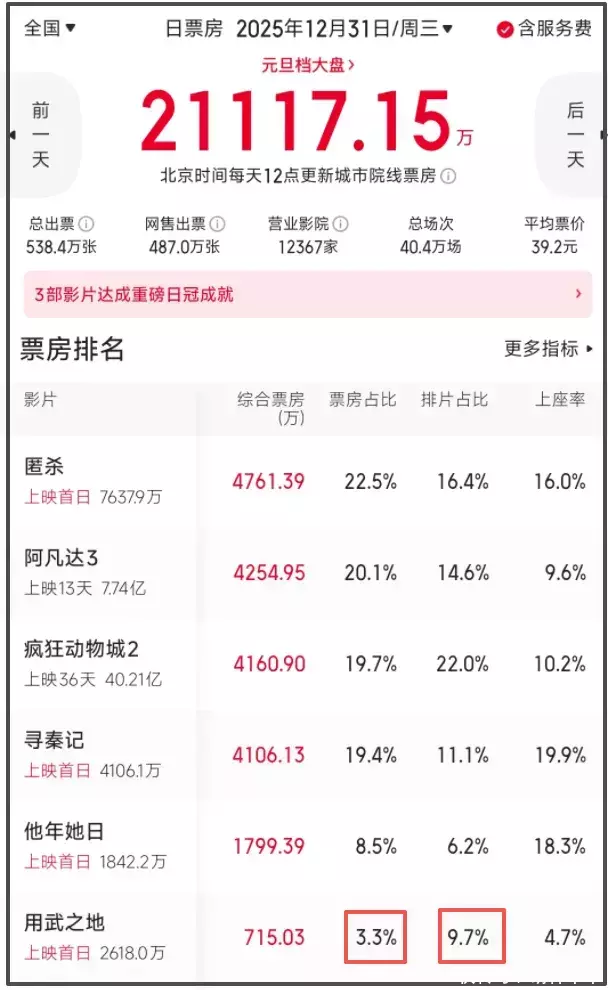The height and width of the screenshot is (990, 608).
Task: Tap the info icon beside 总出票
Action: 86,224
